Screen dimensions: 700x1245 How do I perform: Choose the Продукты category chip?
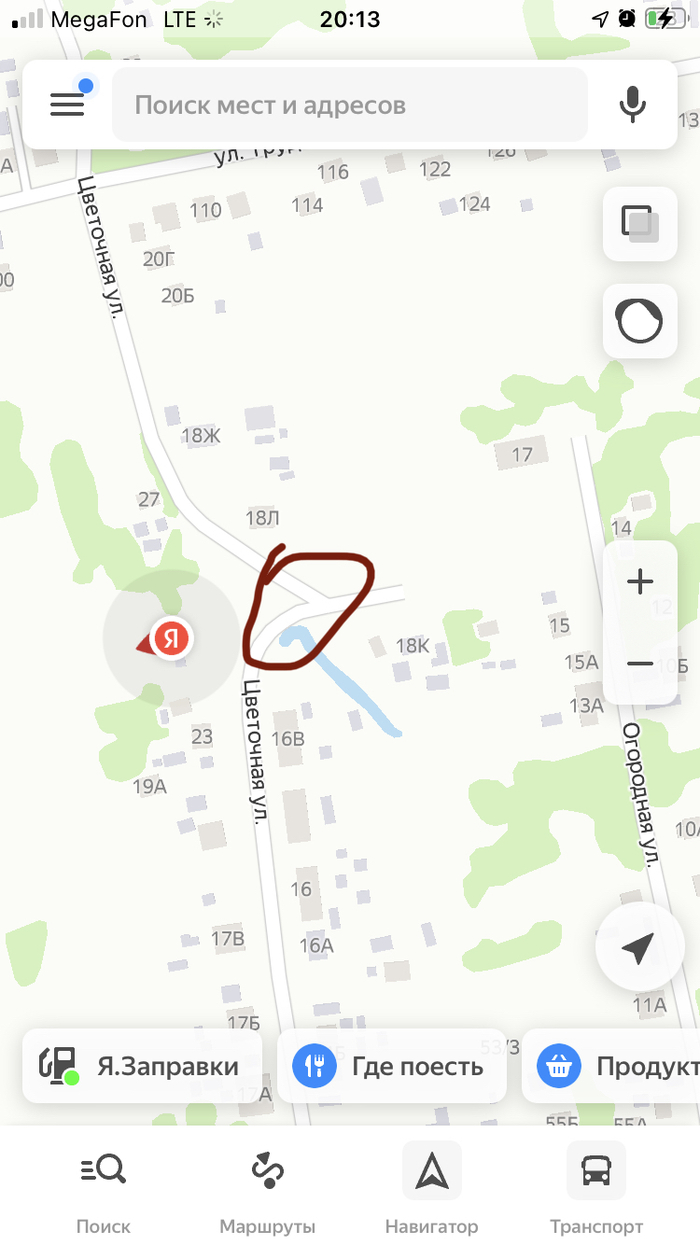click(615, 1066)
